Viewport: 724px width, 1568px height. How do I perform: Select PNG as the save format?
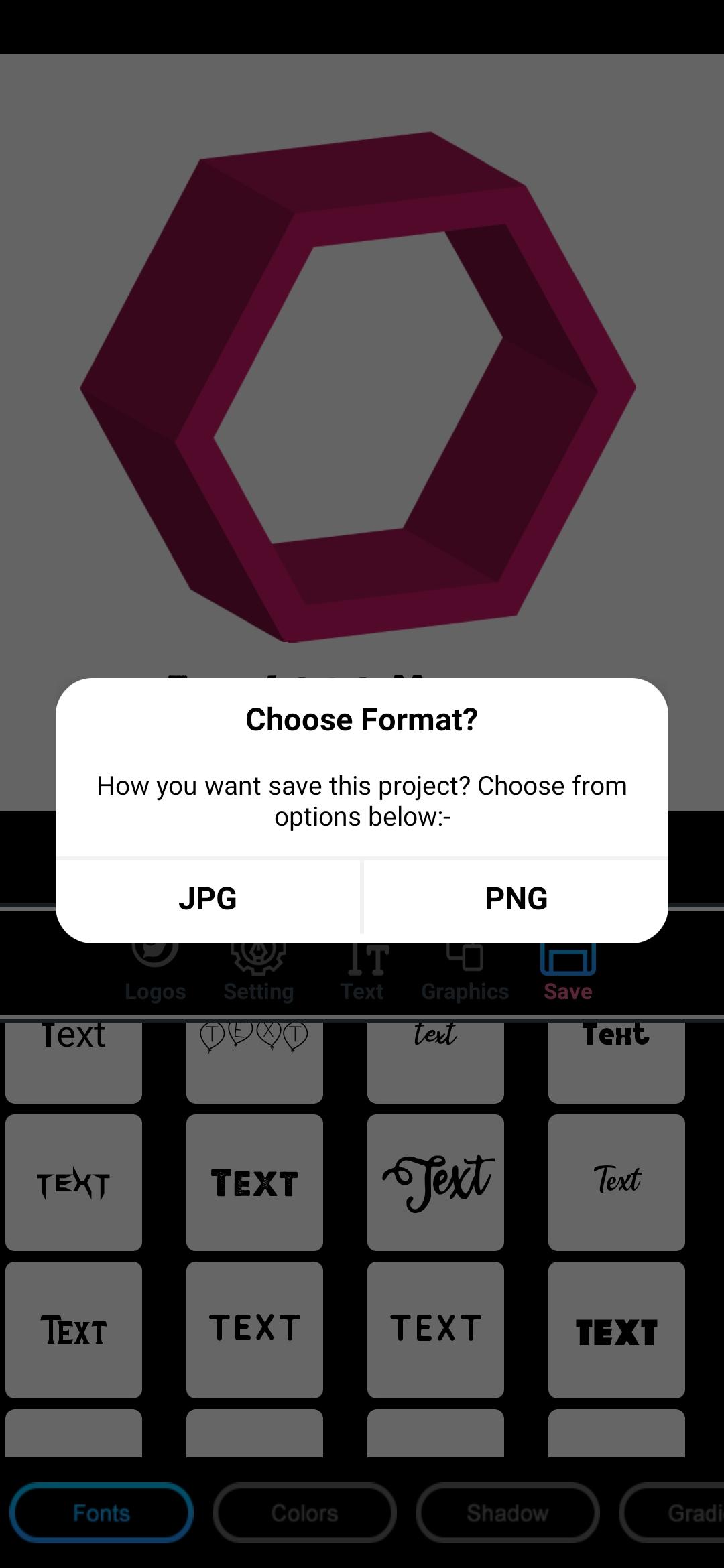coord(516,899)
